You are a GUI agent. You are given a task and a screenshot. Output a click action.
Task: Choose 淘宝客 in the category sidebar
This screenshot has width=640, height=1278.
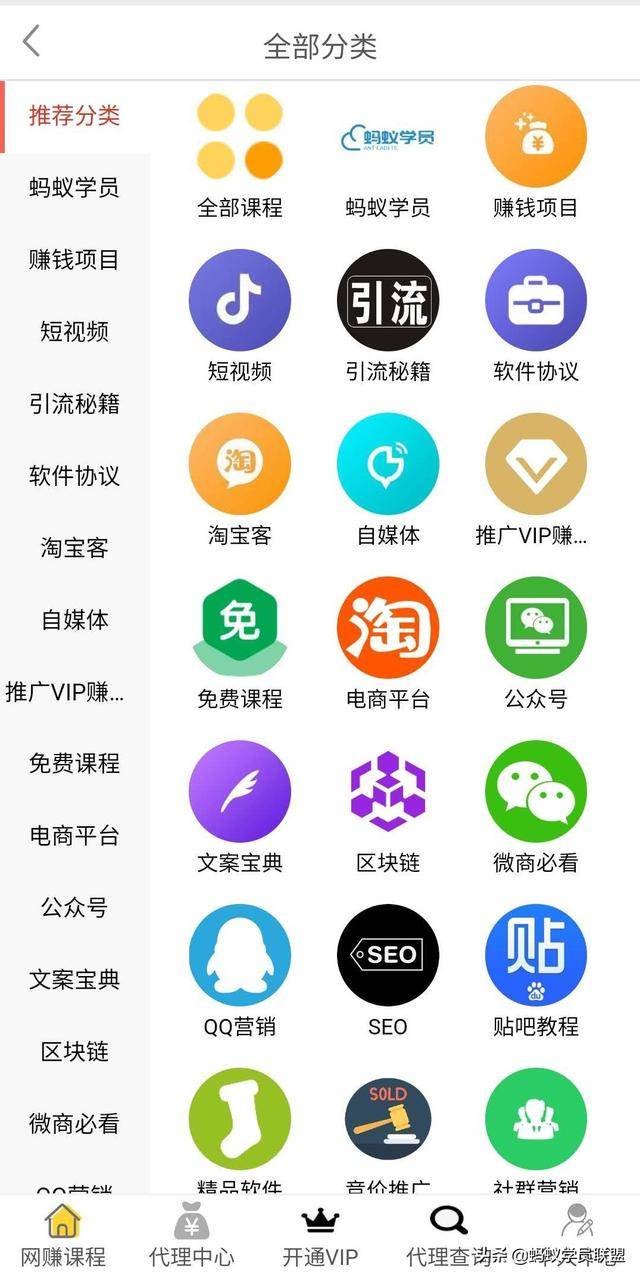click(74, 548)
